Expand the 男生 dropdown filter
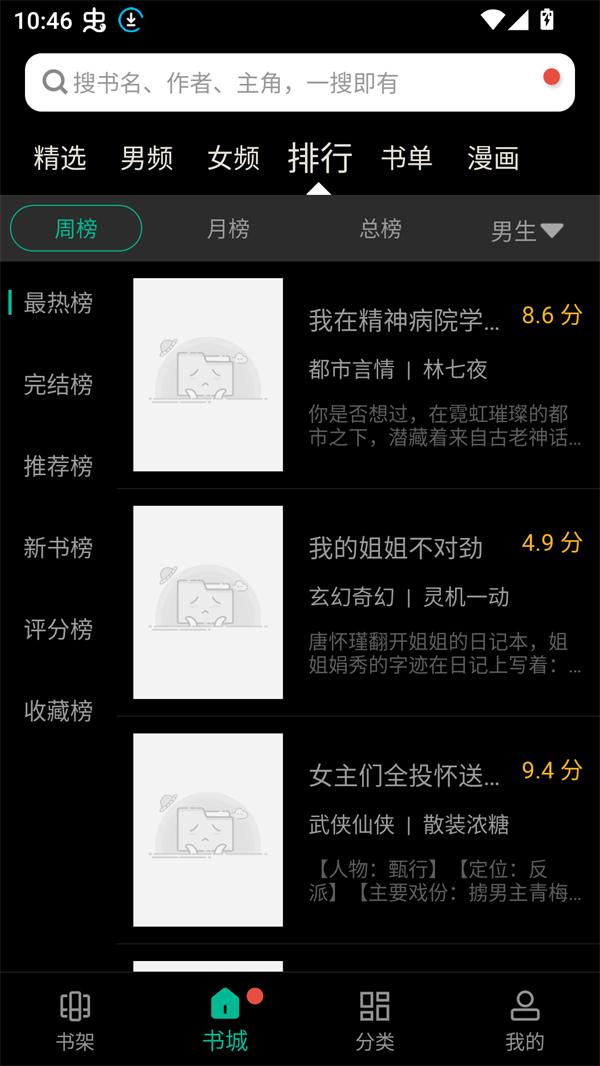600x1066 pixels. [x=526, y=231]
